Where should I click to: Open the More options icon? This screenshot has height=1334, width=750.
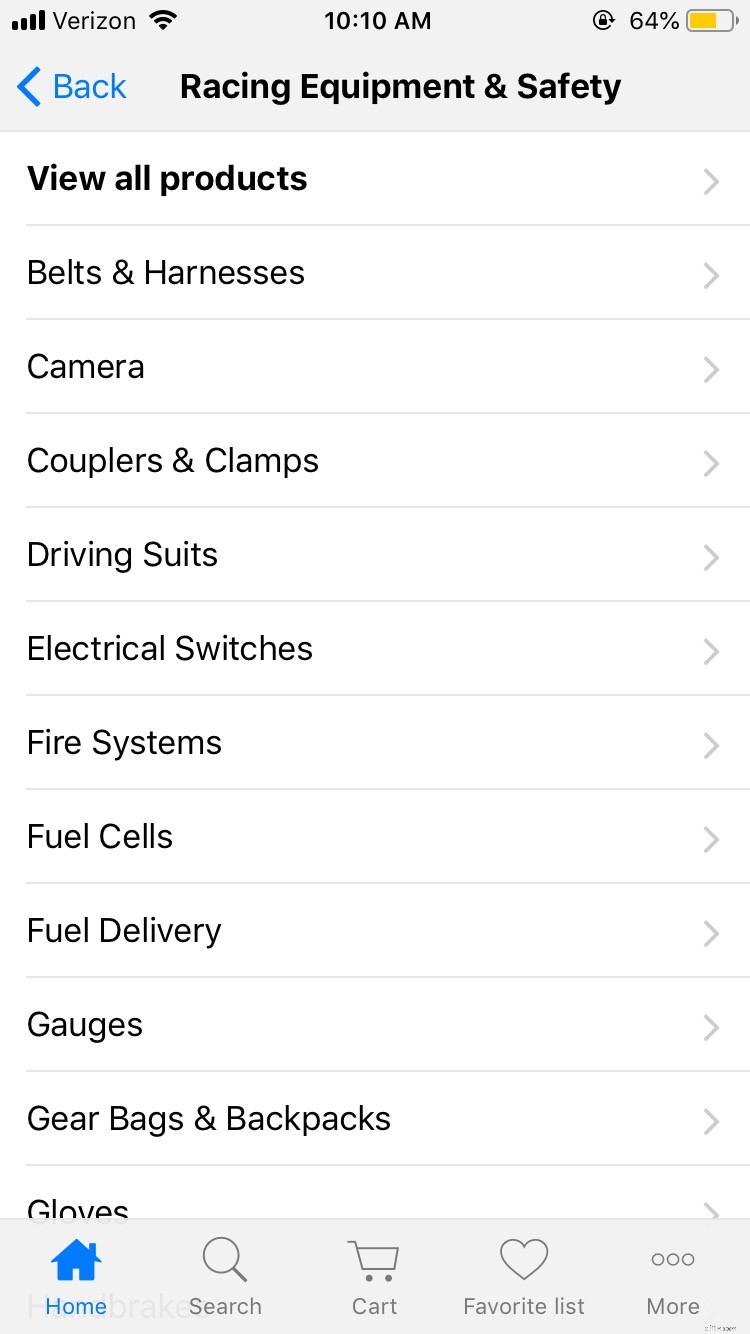(672, 1260)
